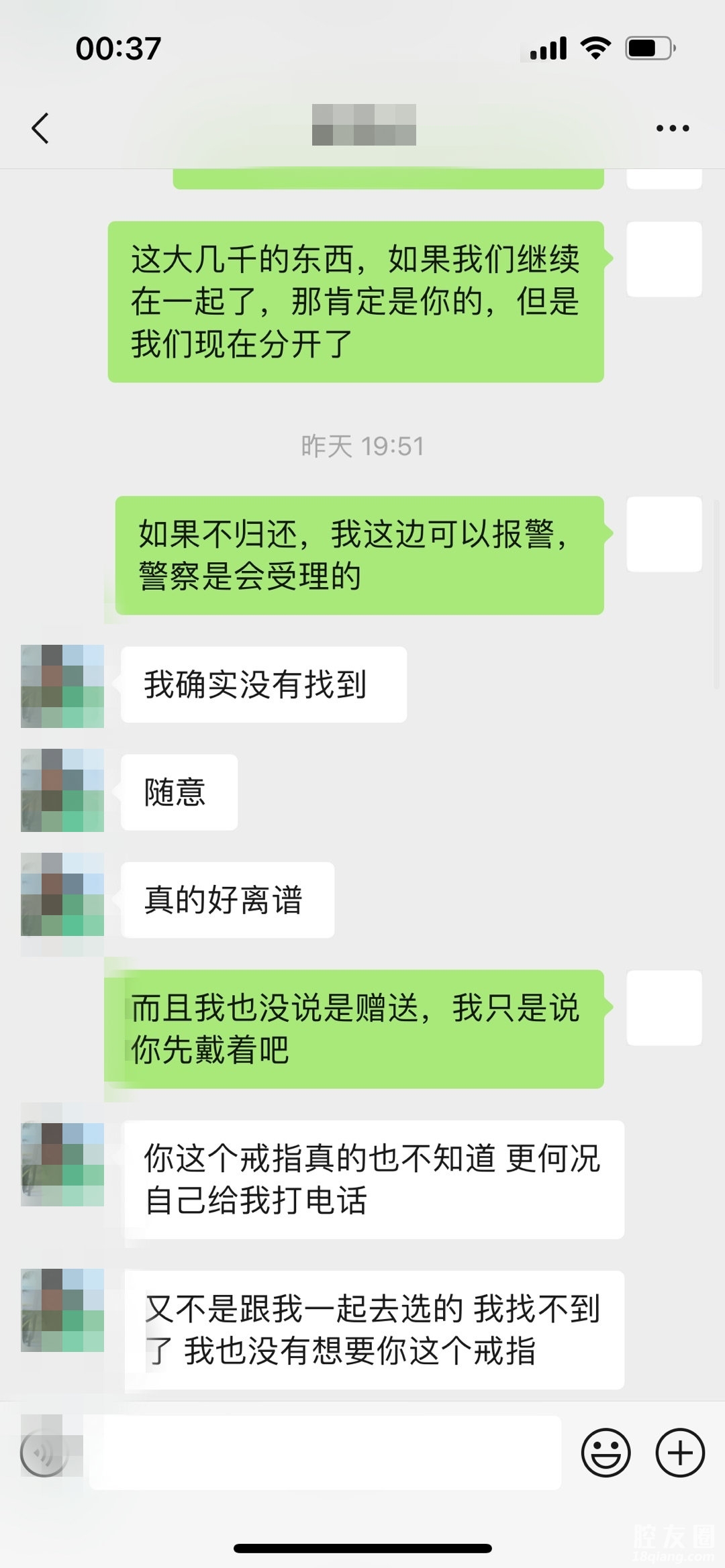Go back to the chat list
The width and height of the screenshot is (725, 1568).
(40, 128)
